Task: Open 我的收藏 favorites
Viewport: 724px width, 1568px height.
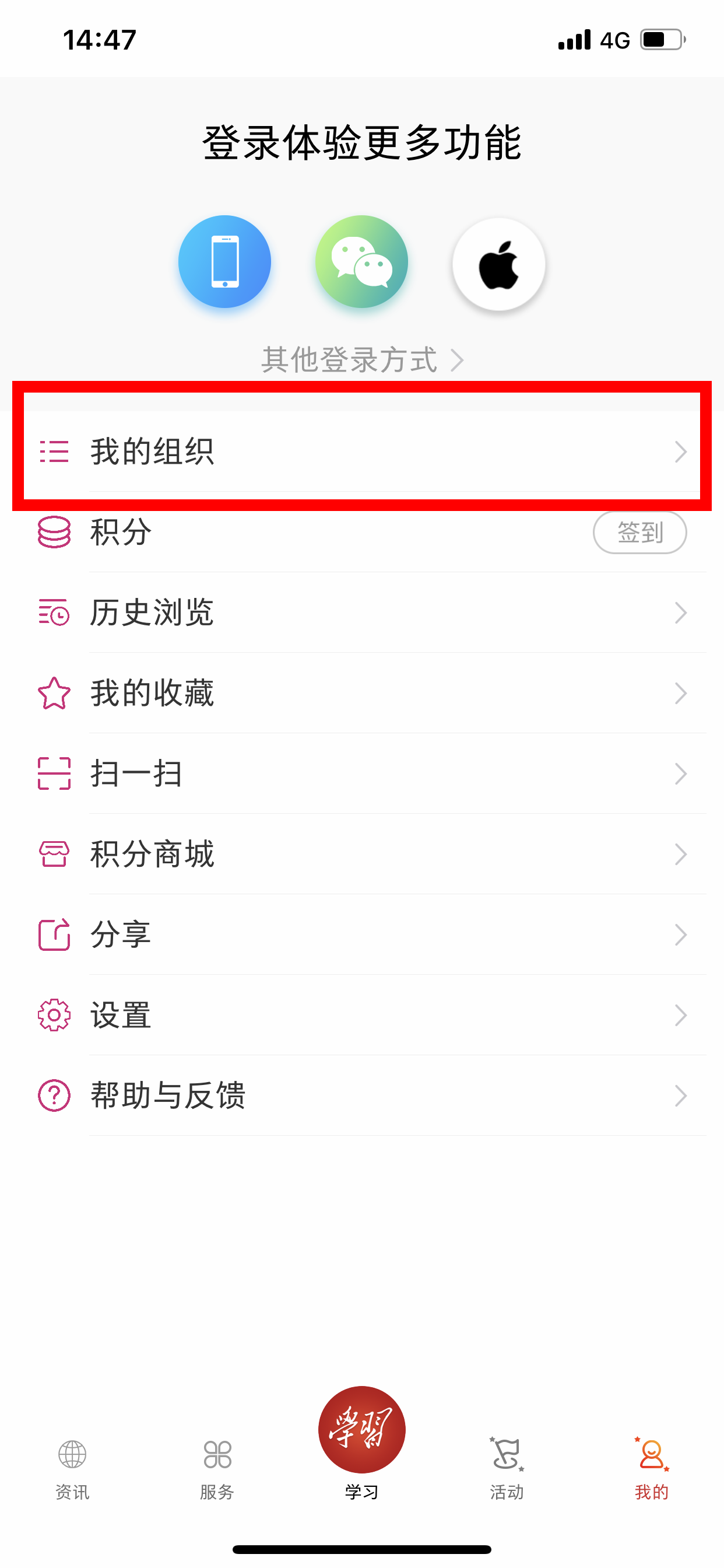Action: click(x=362, y=692)
